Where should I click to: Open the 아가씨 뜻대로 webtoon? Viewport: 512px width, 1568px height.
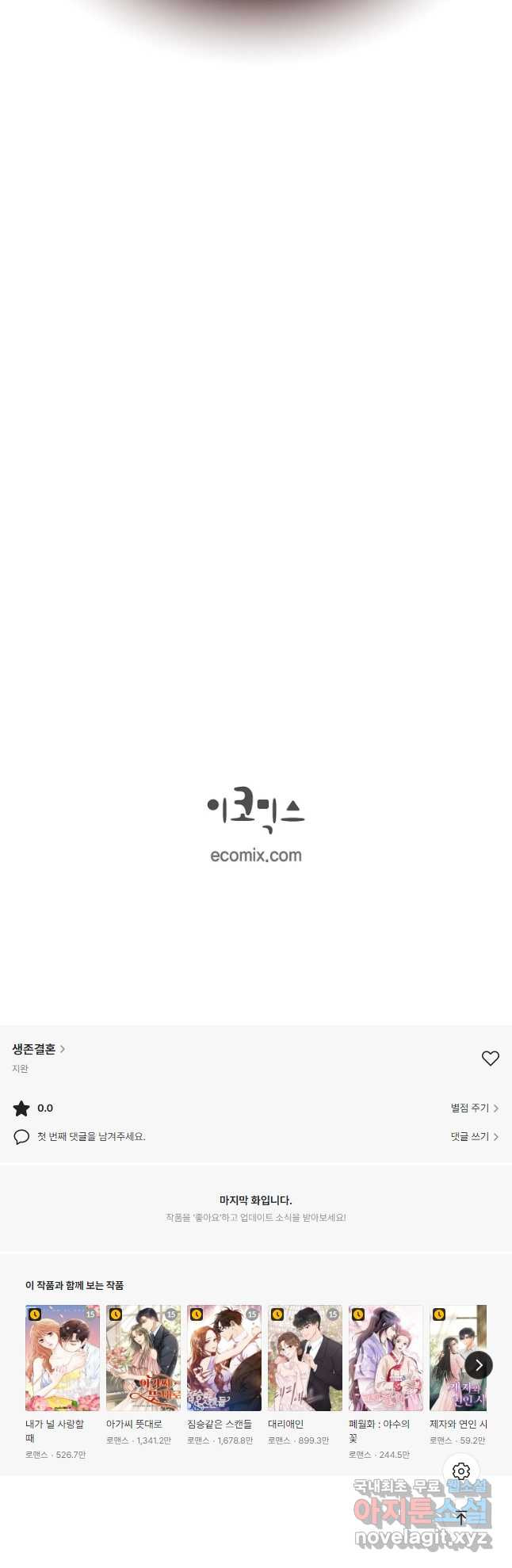click(143, 1358)
